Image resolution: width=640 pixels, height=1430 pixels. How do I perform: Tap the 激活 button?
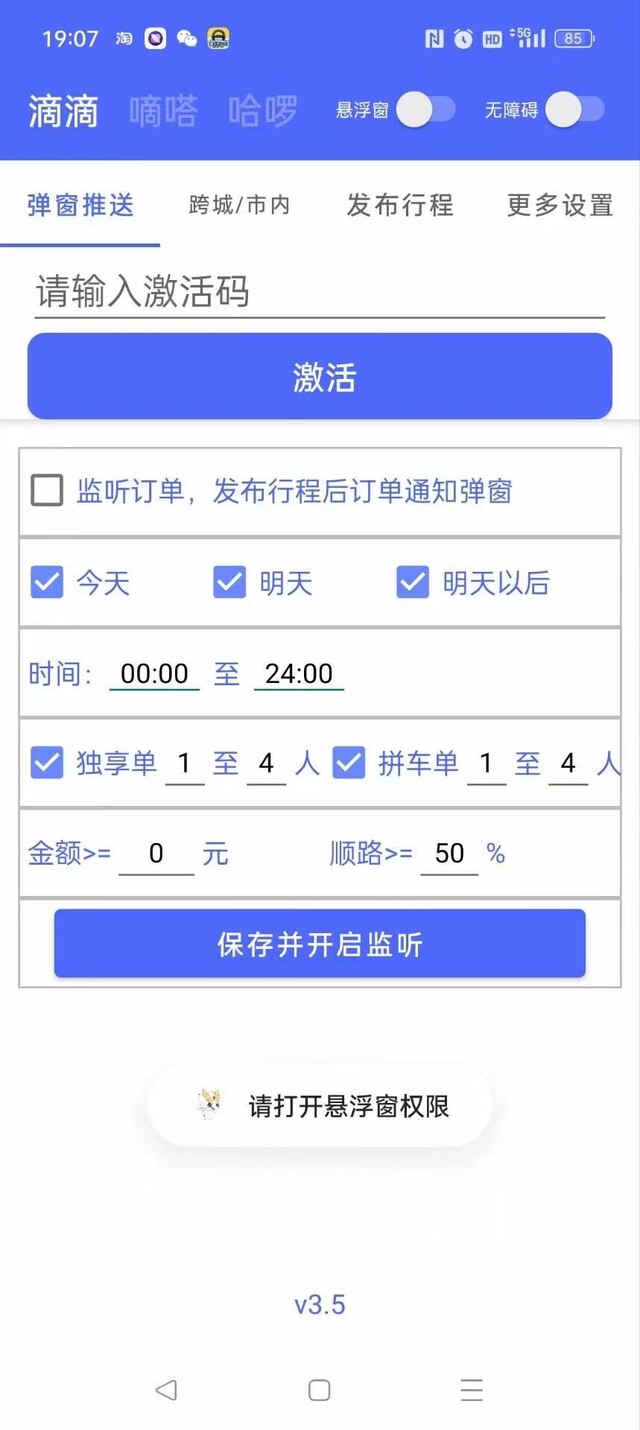[320, 376]
